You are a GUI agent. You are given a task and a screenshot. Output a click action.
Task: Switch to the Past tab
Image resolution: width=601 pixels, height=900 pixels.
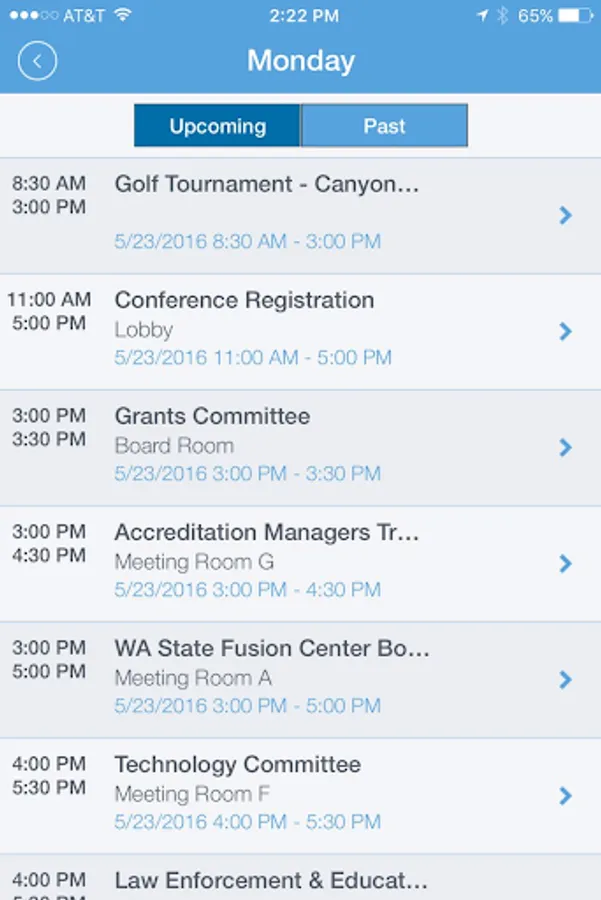pyautogui.click(x=384, y=126)
